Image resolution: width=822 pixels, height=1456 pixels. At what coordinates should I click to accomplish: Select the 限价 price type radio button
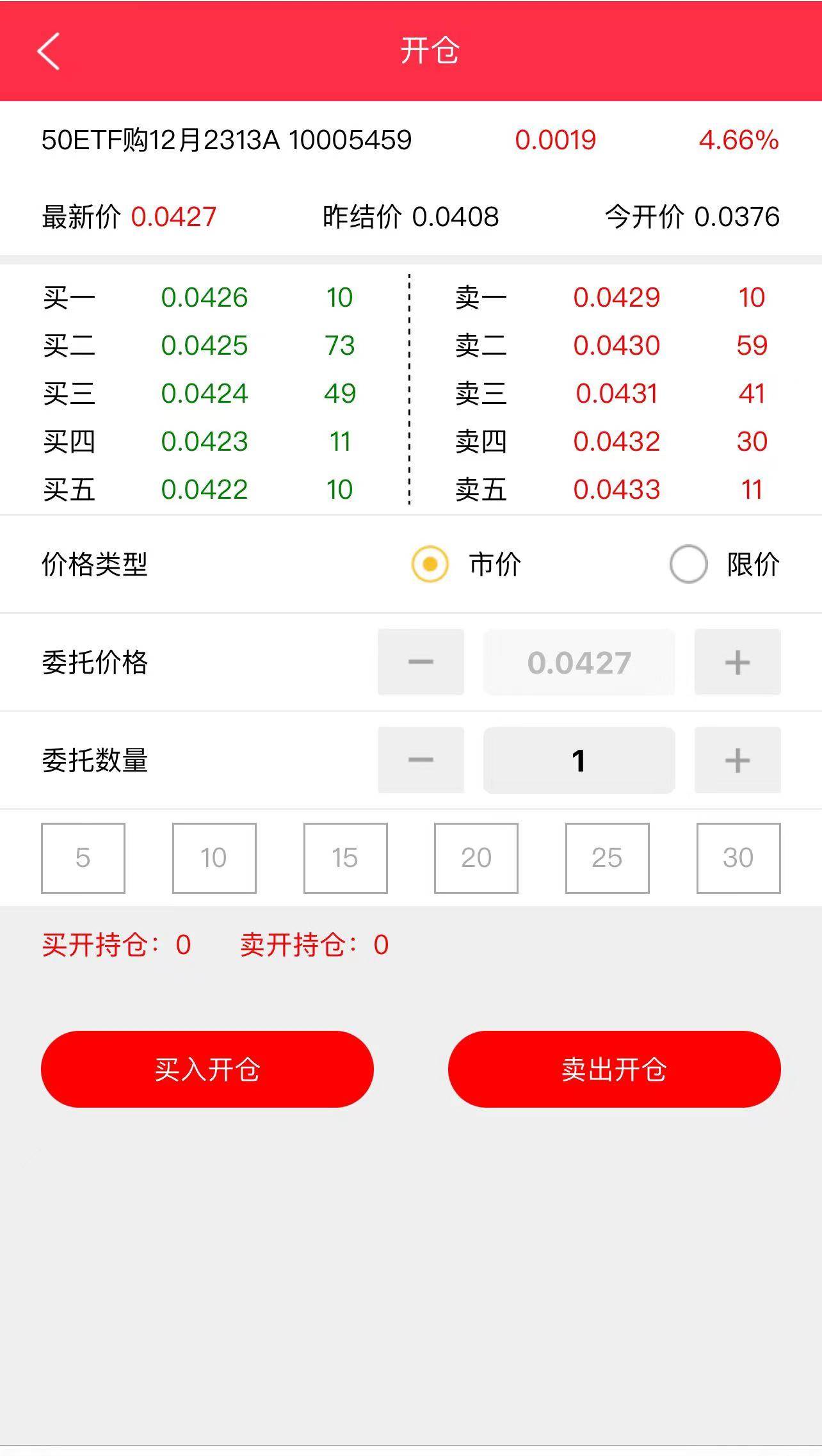(x=688, y=565)
